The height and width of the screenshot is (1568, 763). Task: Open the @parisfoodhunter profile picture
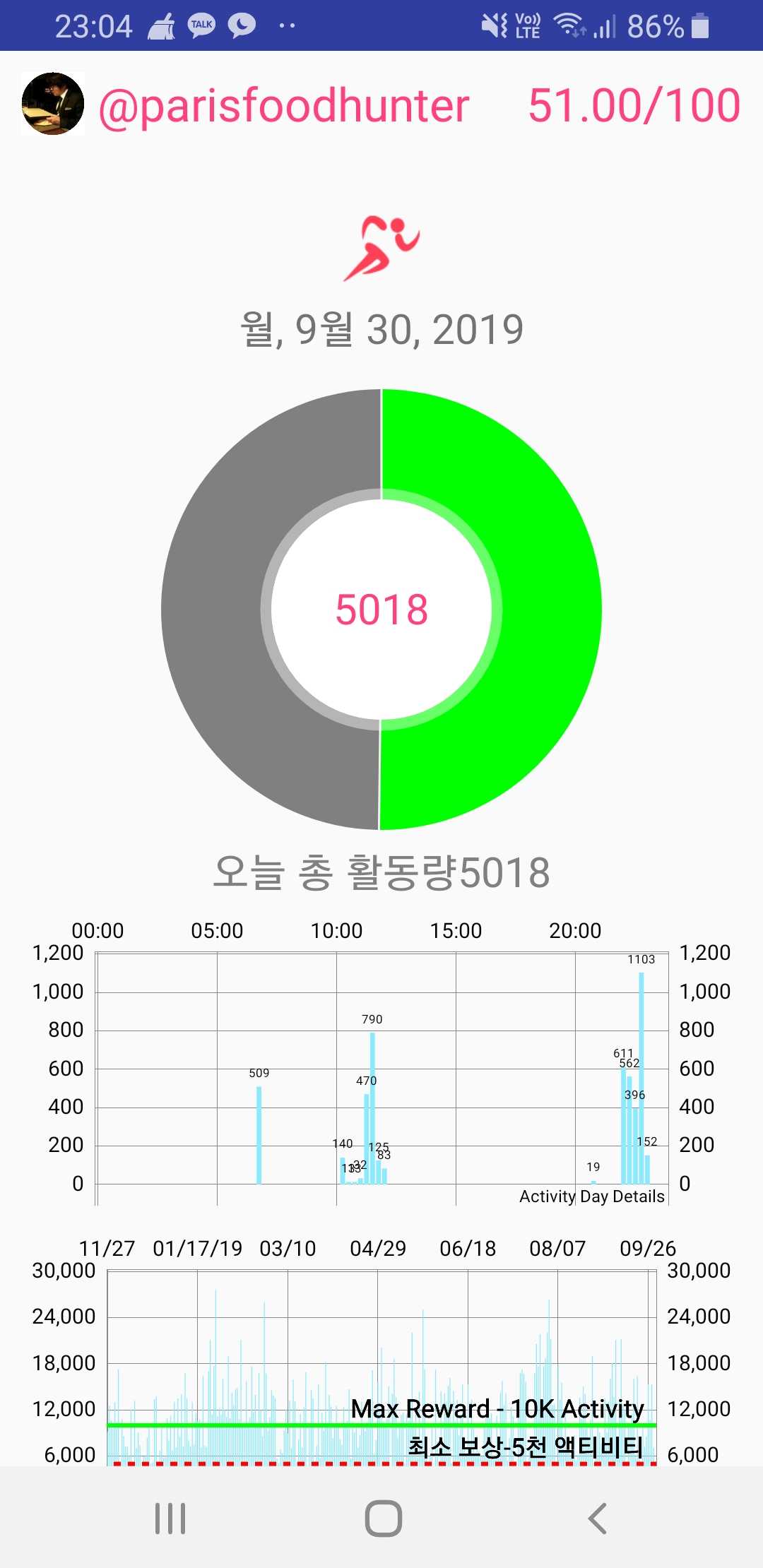click(x=53, y=104)
